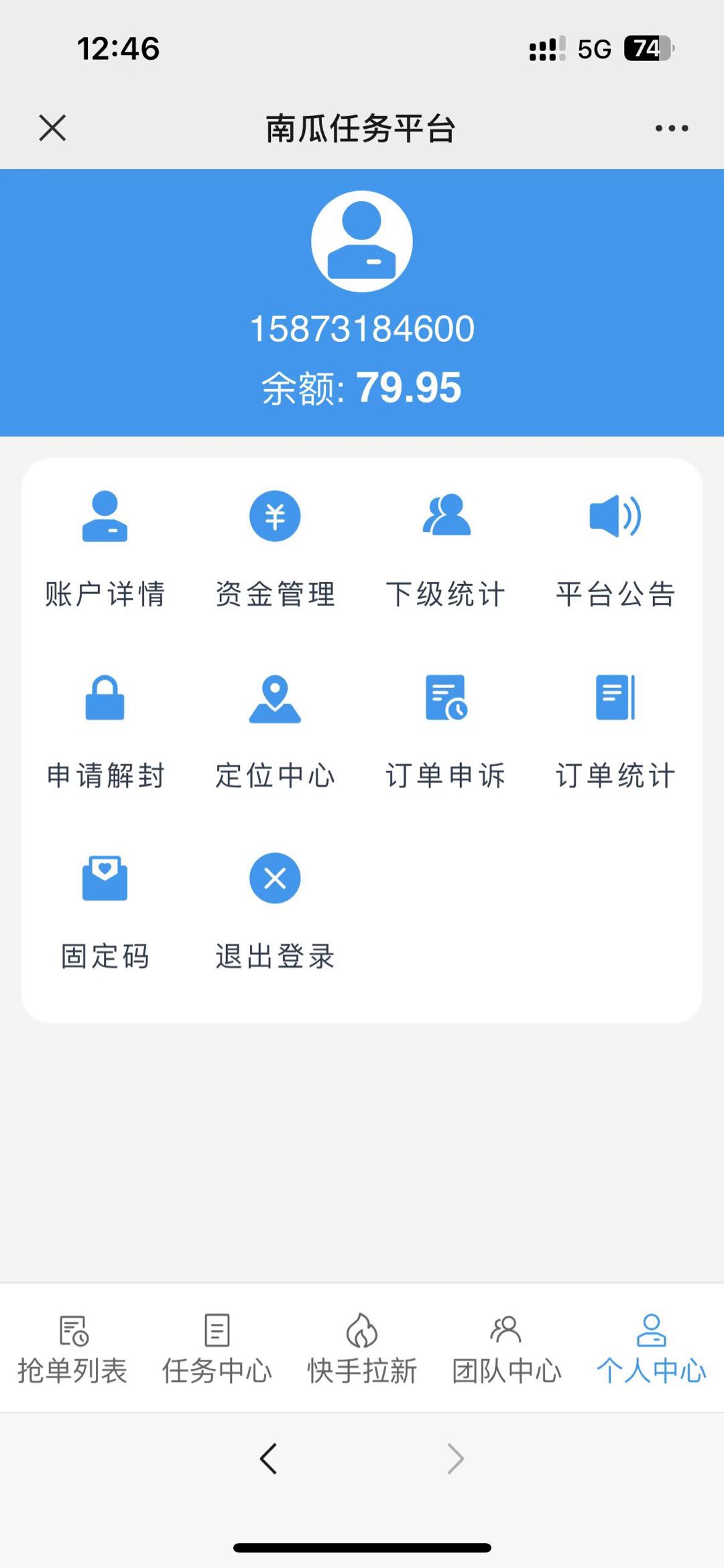This screenshot has width=724, height=1568.
Task: Tap the profile avatar
Action: pyautogui.click(x=362, y=241)
